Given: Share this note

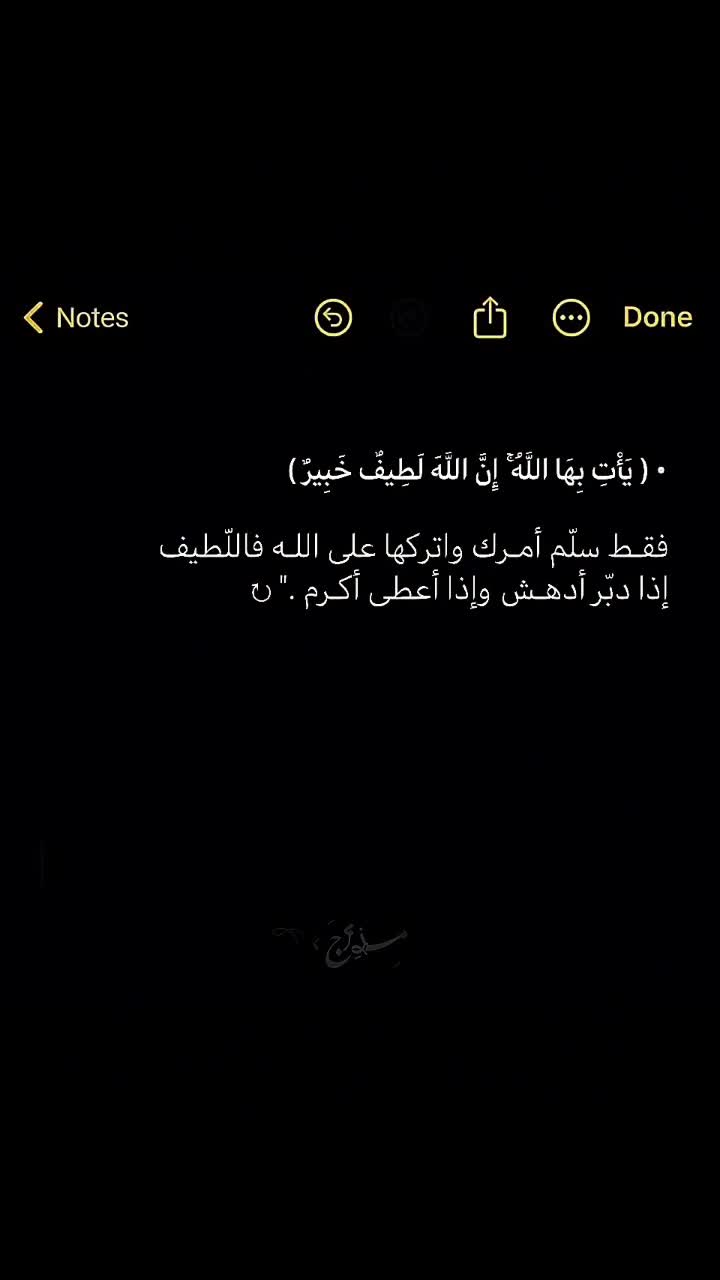Looking at the screenshot, I should (490, 318).
